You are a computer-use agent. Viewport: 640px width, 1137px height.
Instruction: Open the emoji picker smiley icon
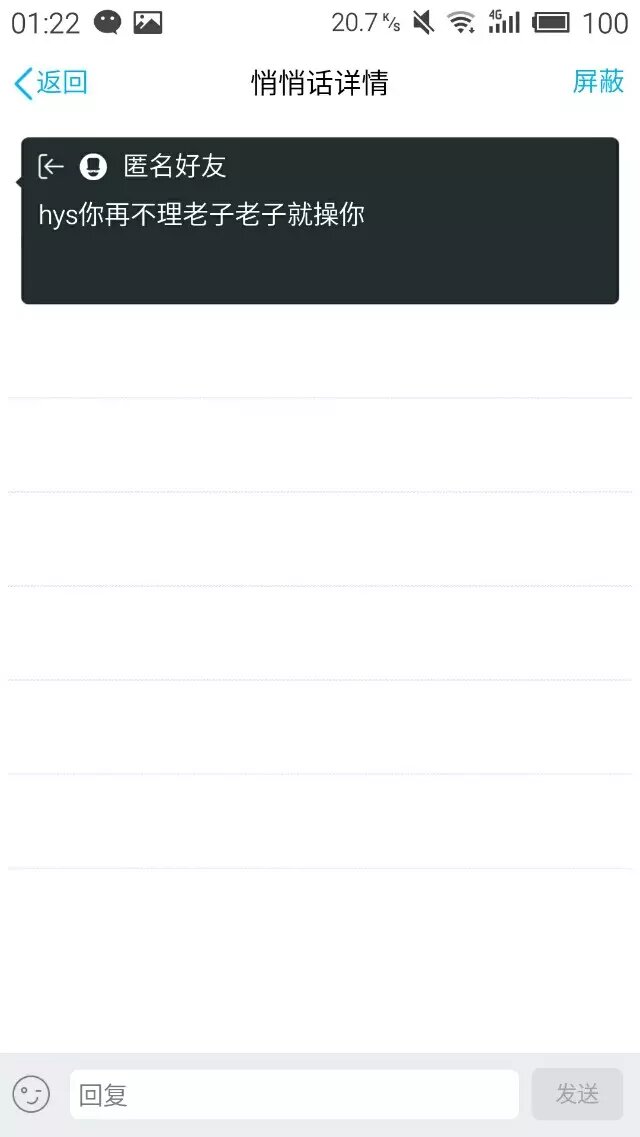pyautogui.click(x=31, y=1094)
